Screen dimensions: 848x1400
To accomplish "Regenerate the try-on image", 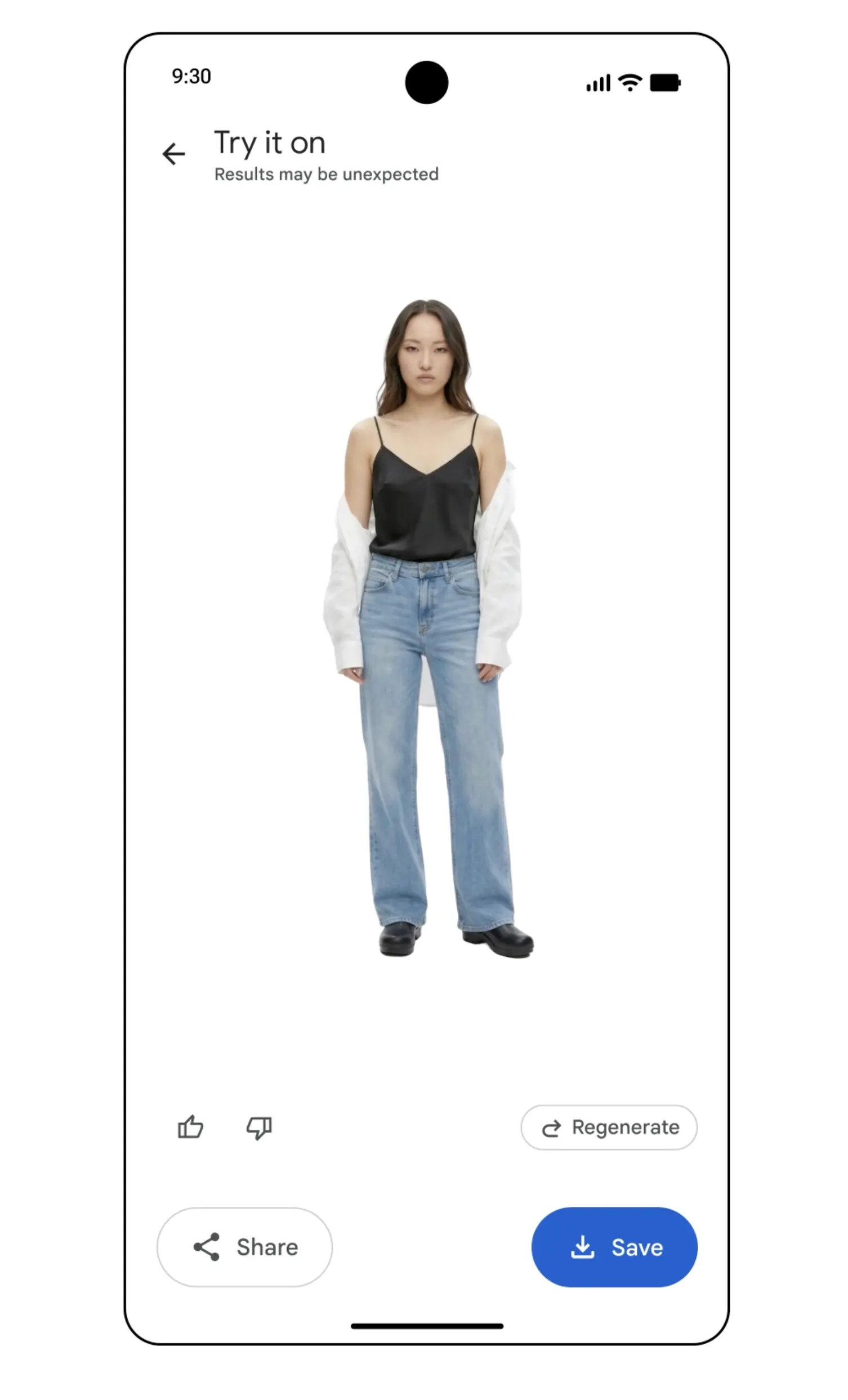I will (608, 1127).
